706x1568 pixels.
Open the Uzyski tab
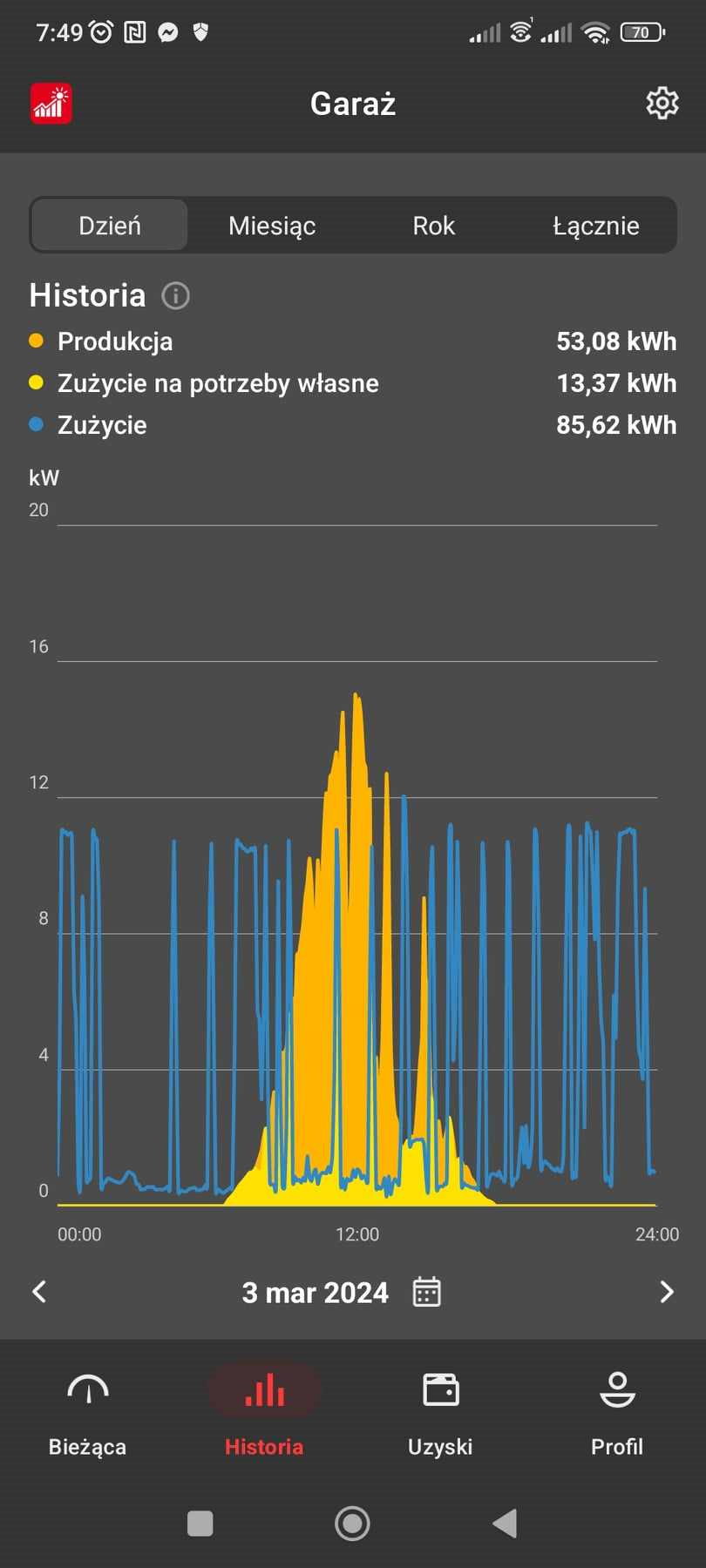440,1413
